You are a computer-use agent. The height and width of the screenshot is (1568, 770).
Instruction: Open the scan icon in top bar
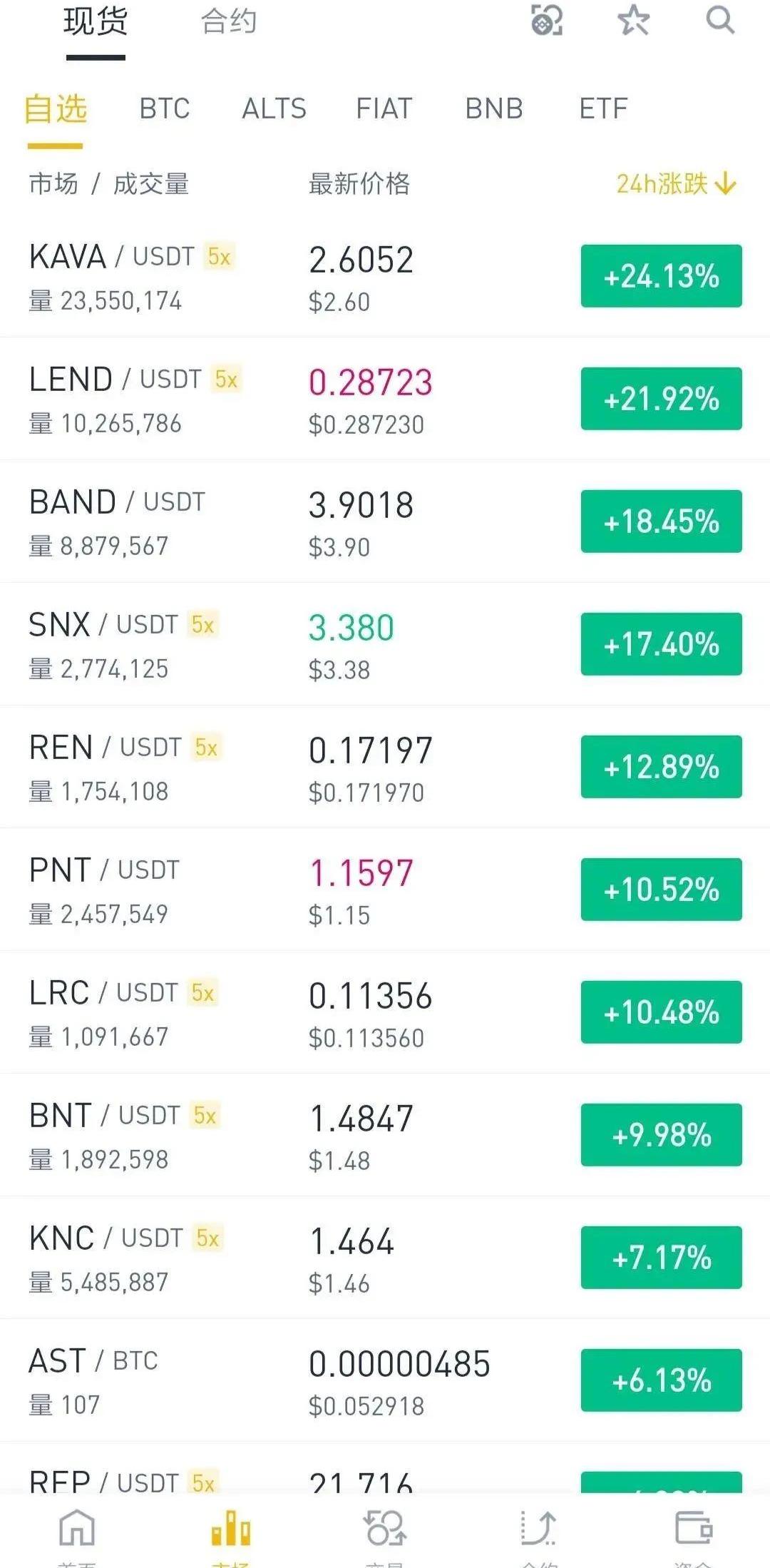coord(547,20)
